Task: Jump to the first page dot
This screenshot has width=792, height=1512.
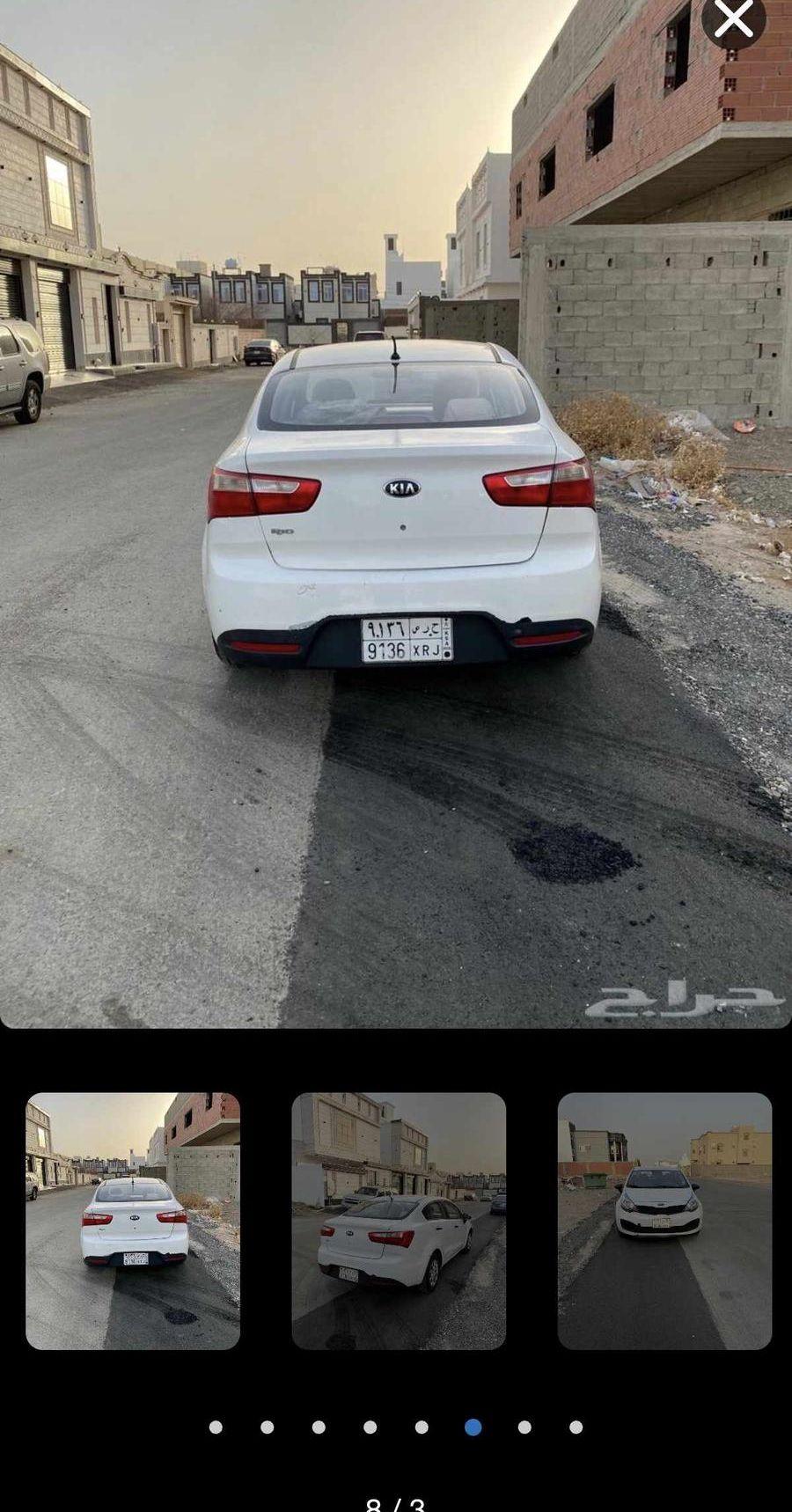Action: pos(216,1427)
